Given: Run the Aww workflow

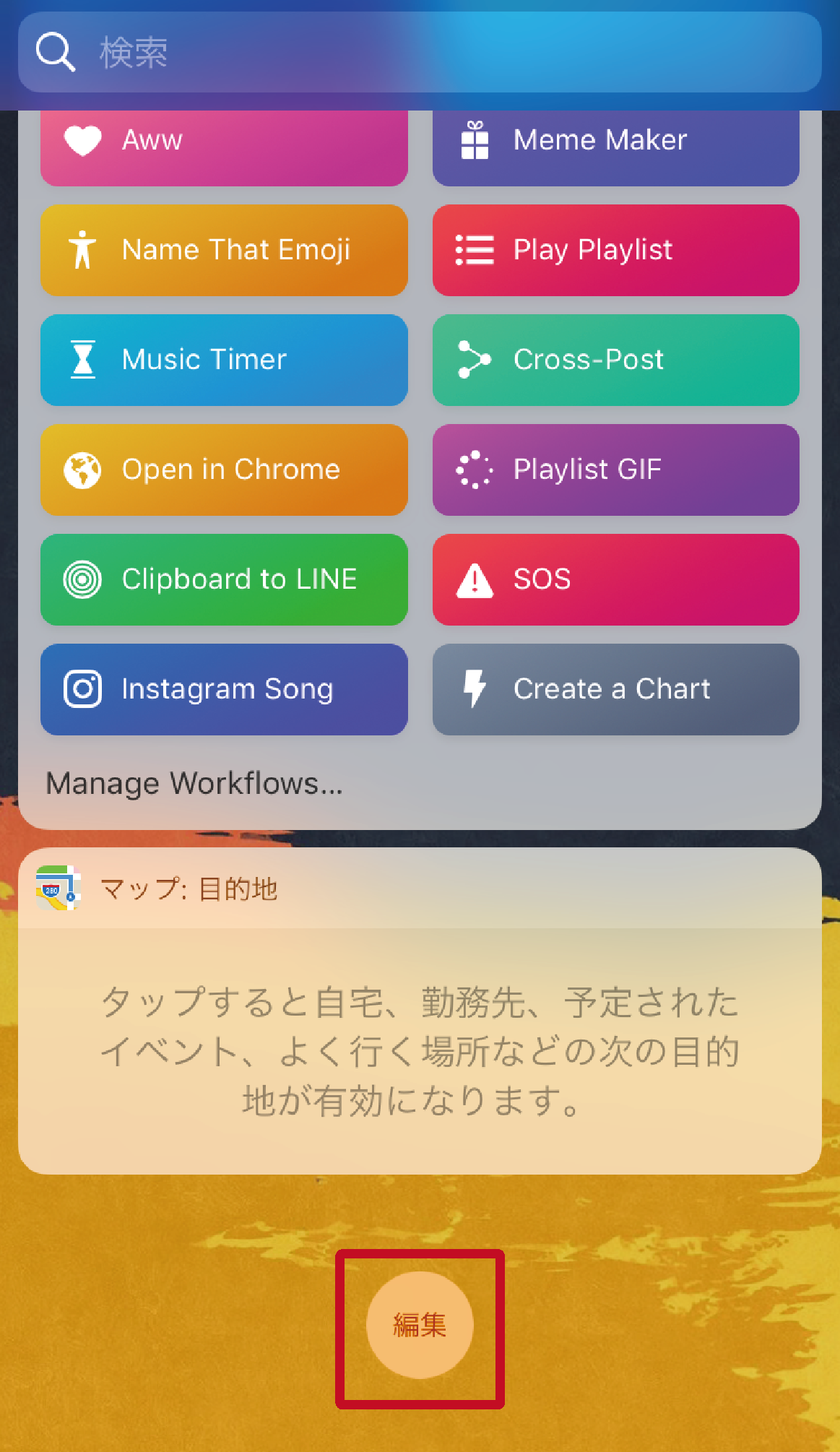Looking at the screenshot, I should point(224,144).
